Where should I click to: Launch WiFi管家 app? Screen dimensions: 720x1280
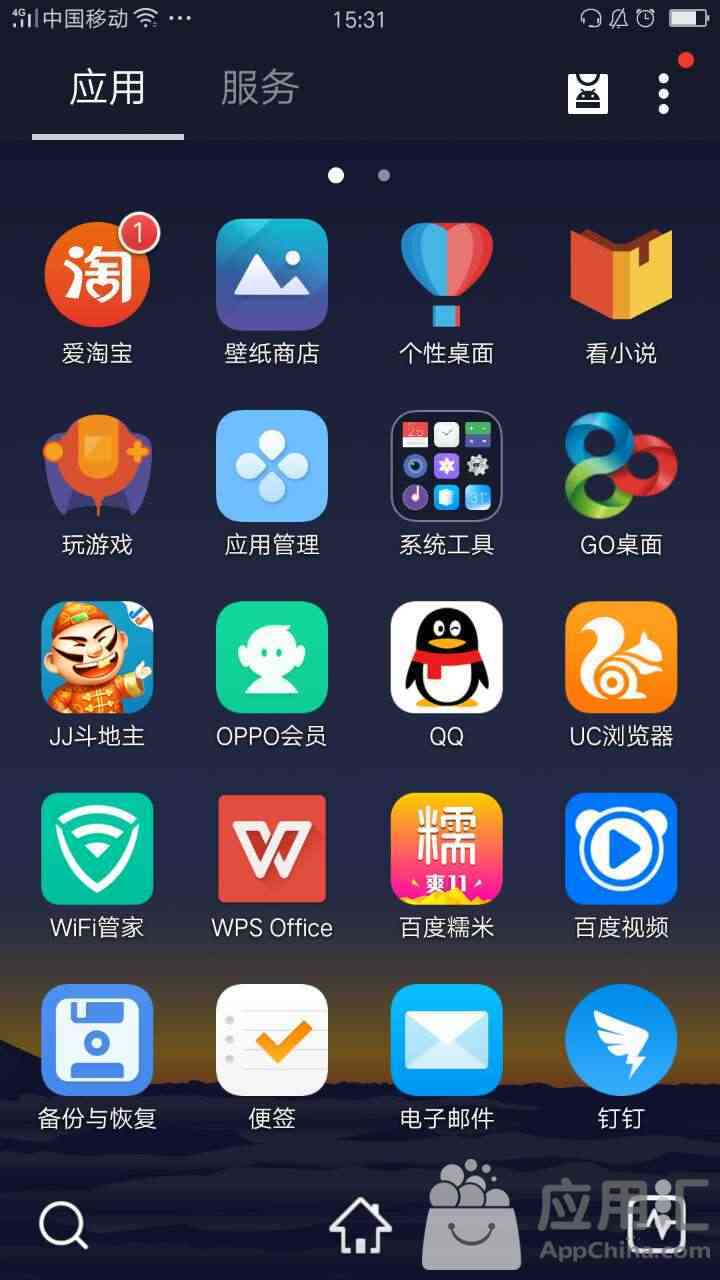tap(97, 849)
